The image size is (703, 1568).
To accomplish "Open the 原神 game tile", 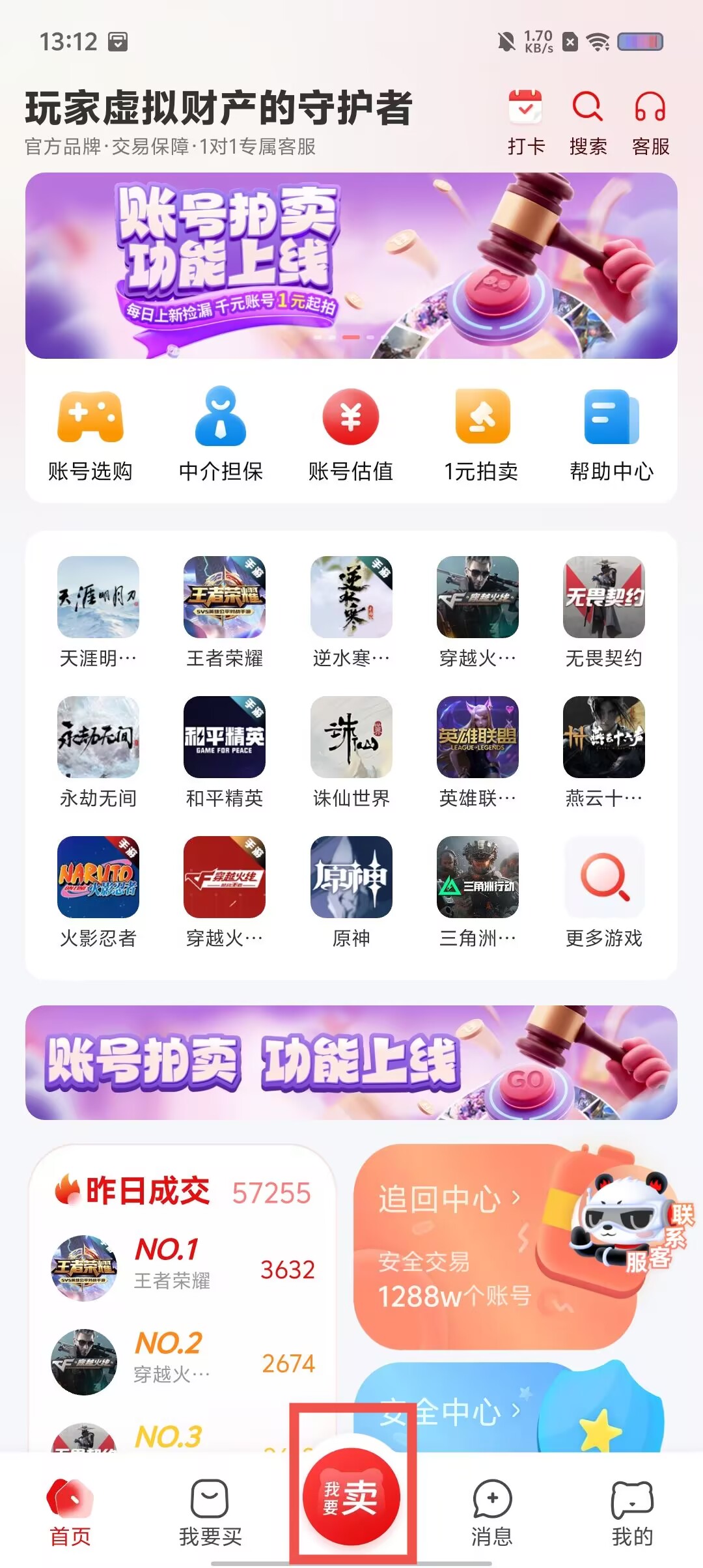I will (x=351, y=891).
